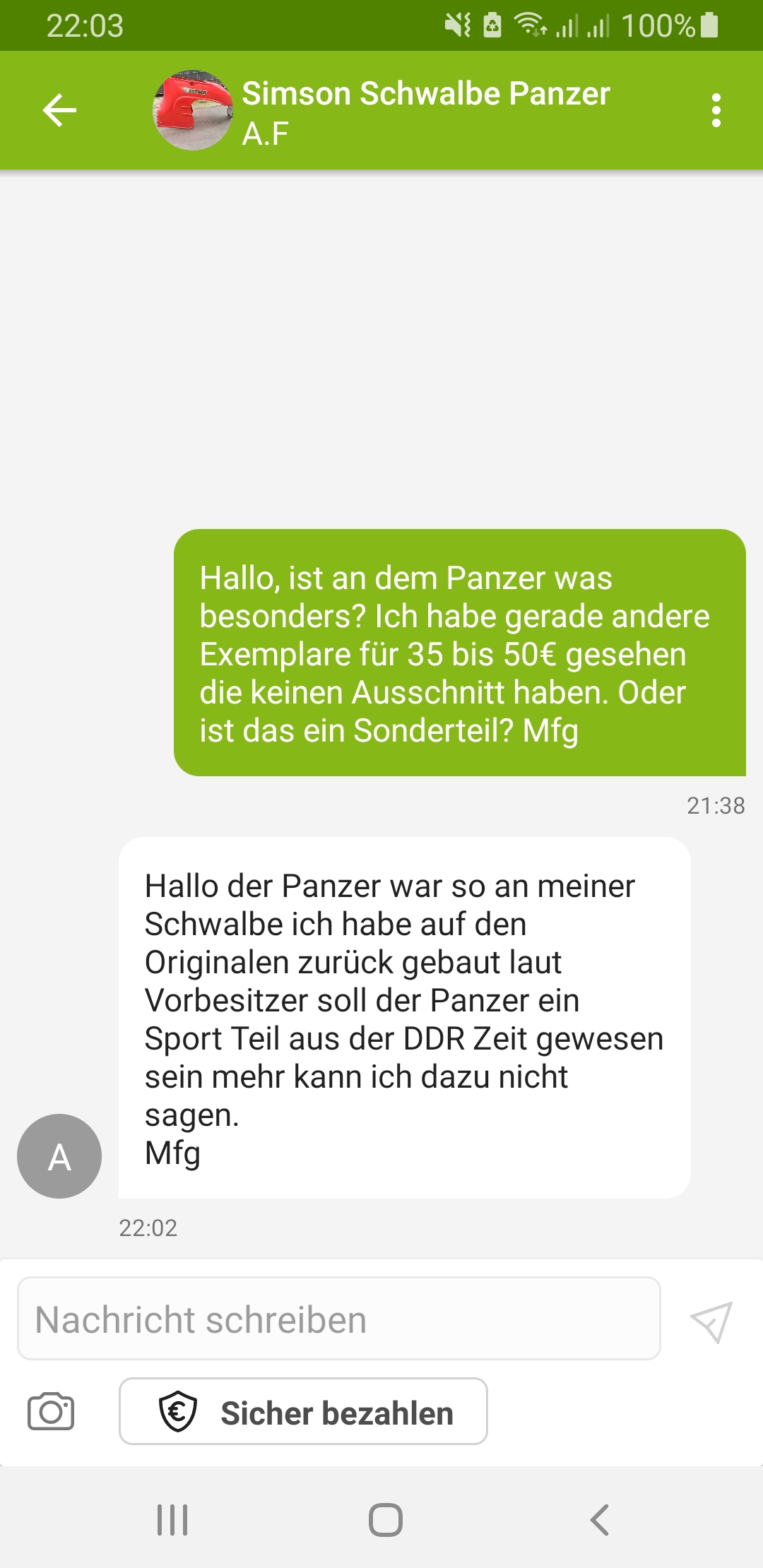Screen dimensions: 763x1568
Task: Open recent apps from the navigation bar
Action: [x=172, y=1520]
